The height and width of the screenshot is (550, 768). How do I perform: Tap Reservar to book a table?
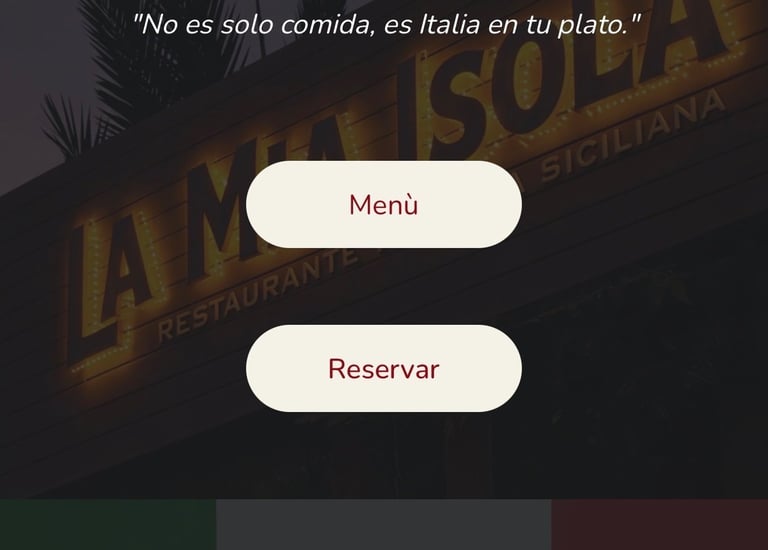[383, 369]
